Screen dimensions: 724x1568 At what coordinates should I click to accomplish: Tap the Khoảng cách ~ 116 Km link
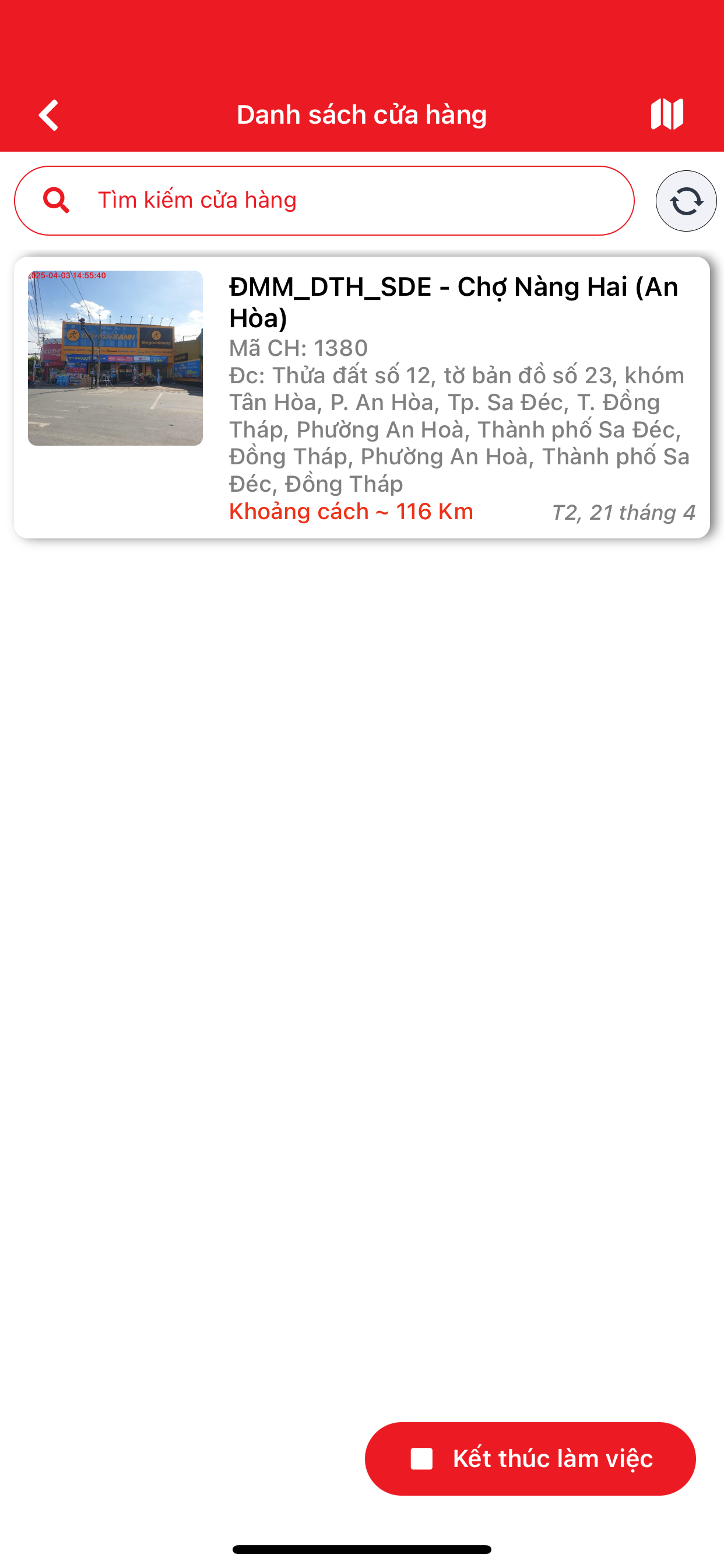(350, 512)
